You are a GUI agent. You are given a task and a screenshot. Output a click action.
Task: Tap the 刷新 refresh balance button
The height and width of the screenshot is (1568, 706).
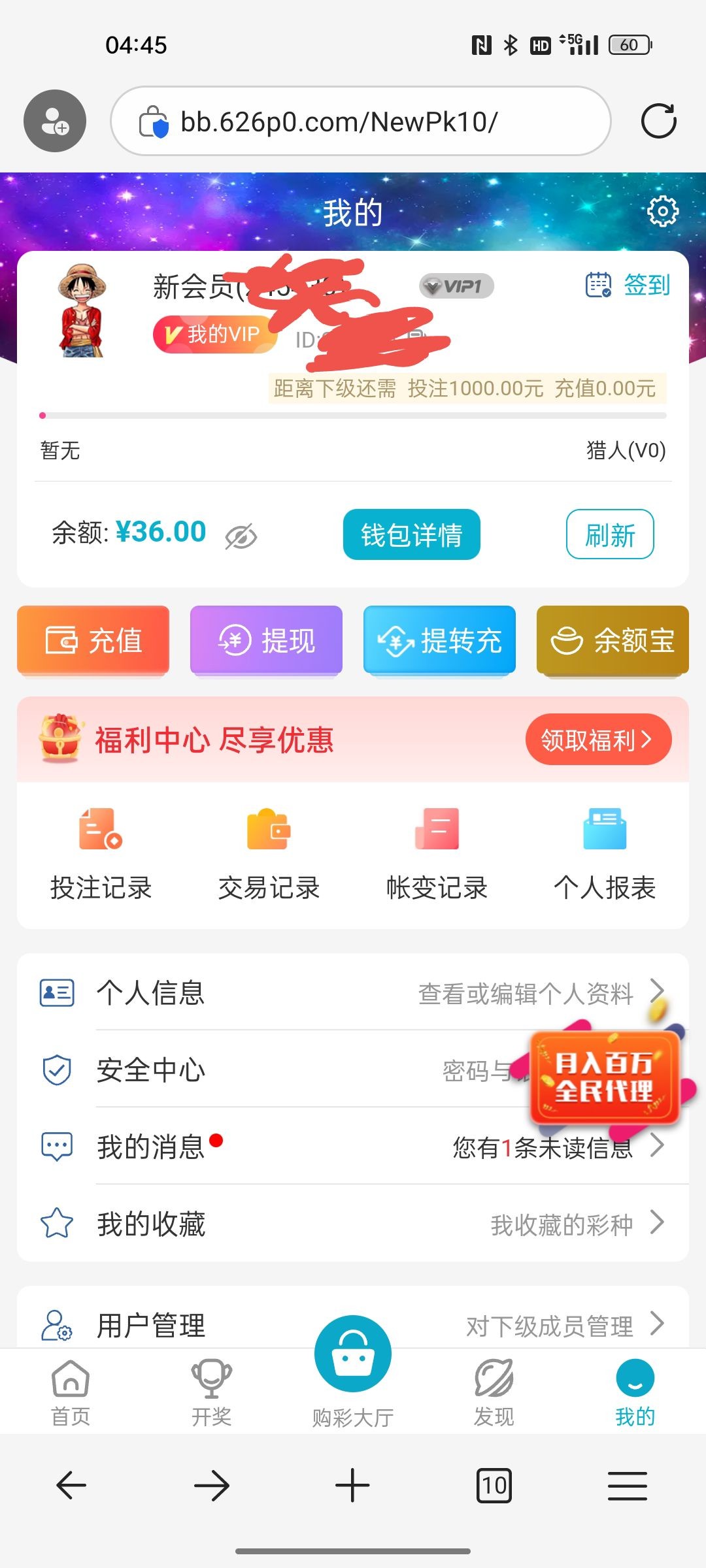609,534
